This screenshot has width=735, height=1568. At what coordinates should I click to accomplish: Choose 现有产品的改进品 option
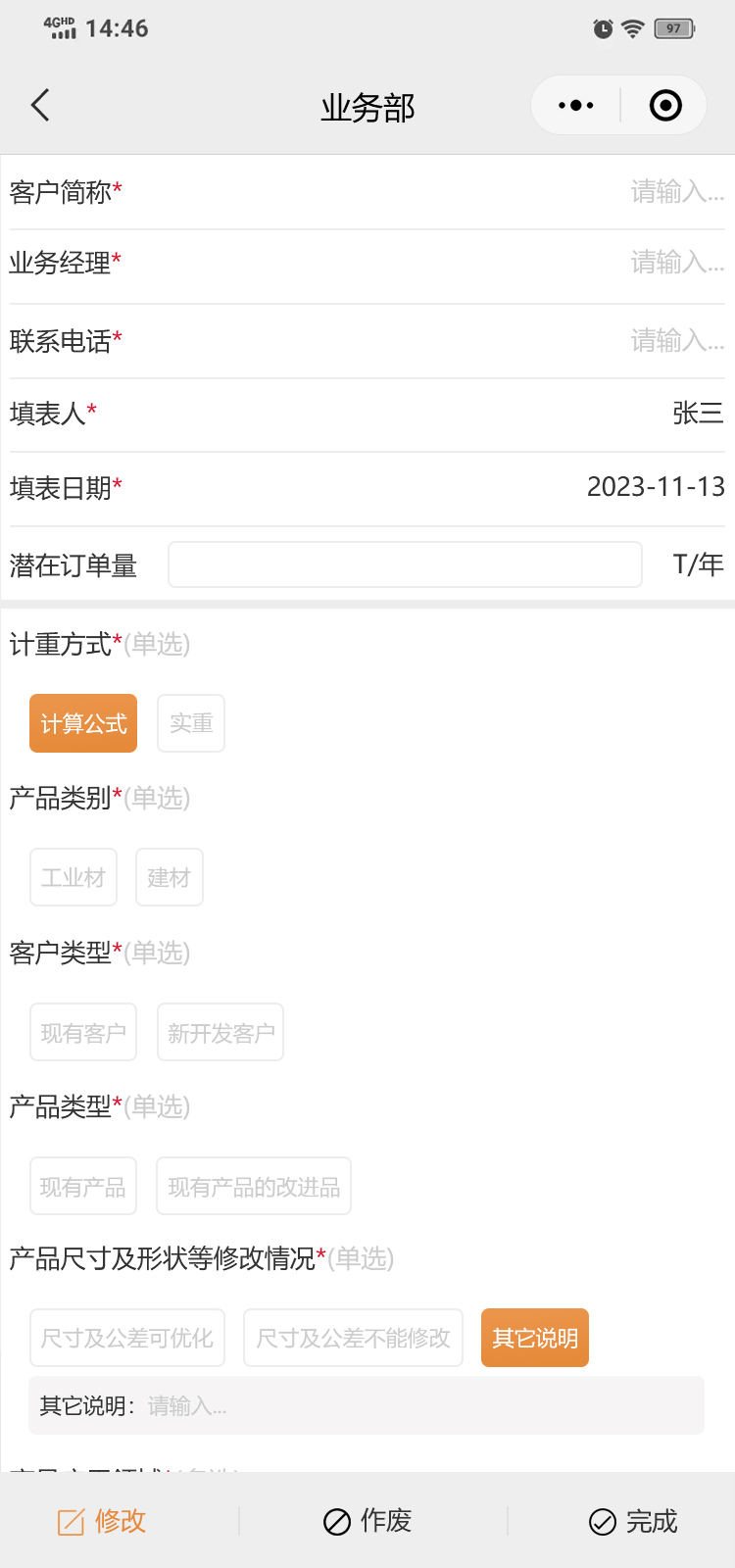pyautogui.click(x=254, y=1186)
